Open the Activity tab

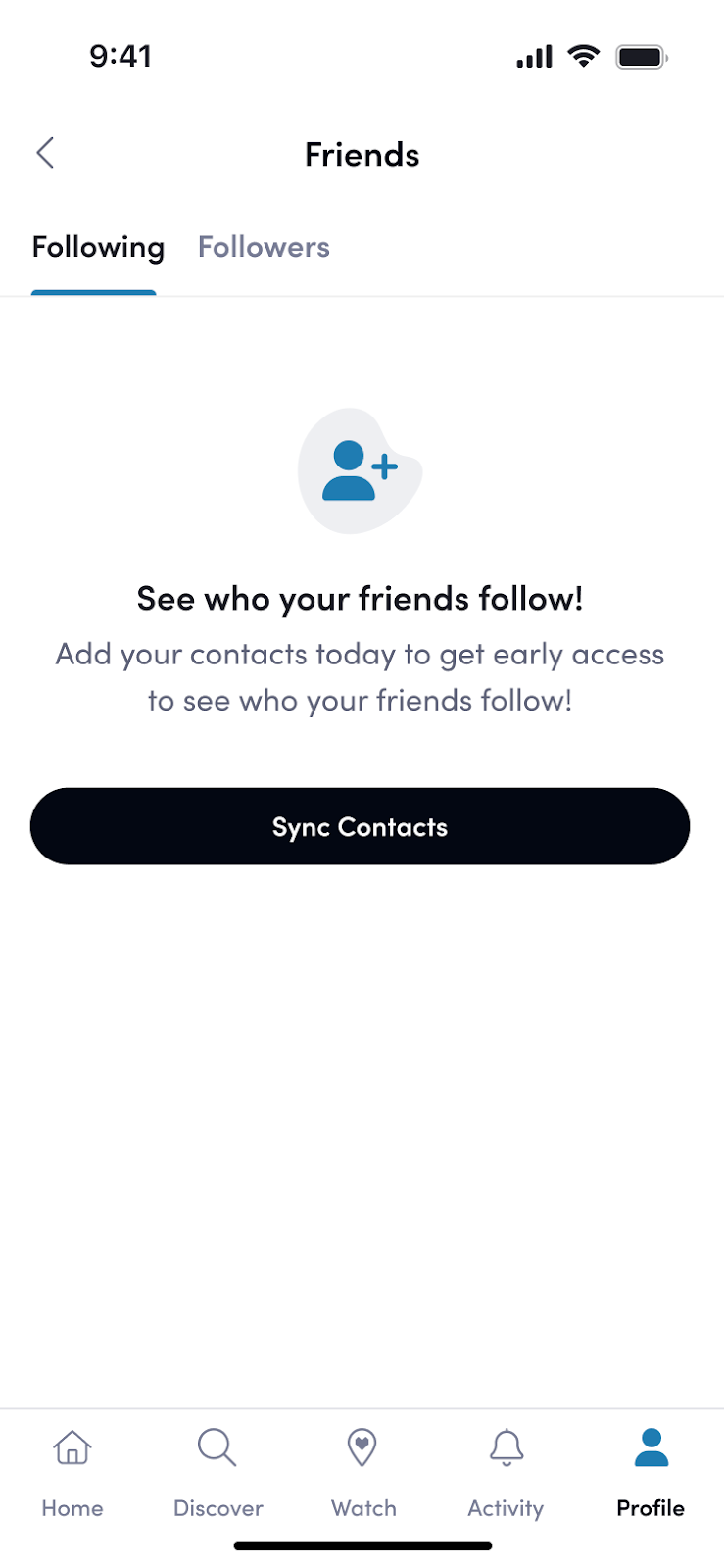coord(506,1470)
